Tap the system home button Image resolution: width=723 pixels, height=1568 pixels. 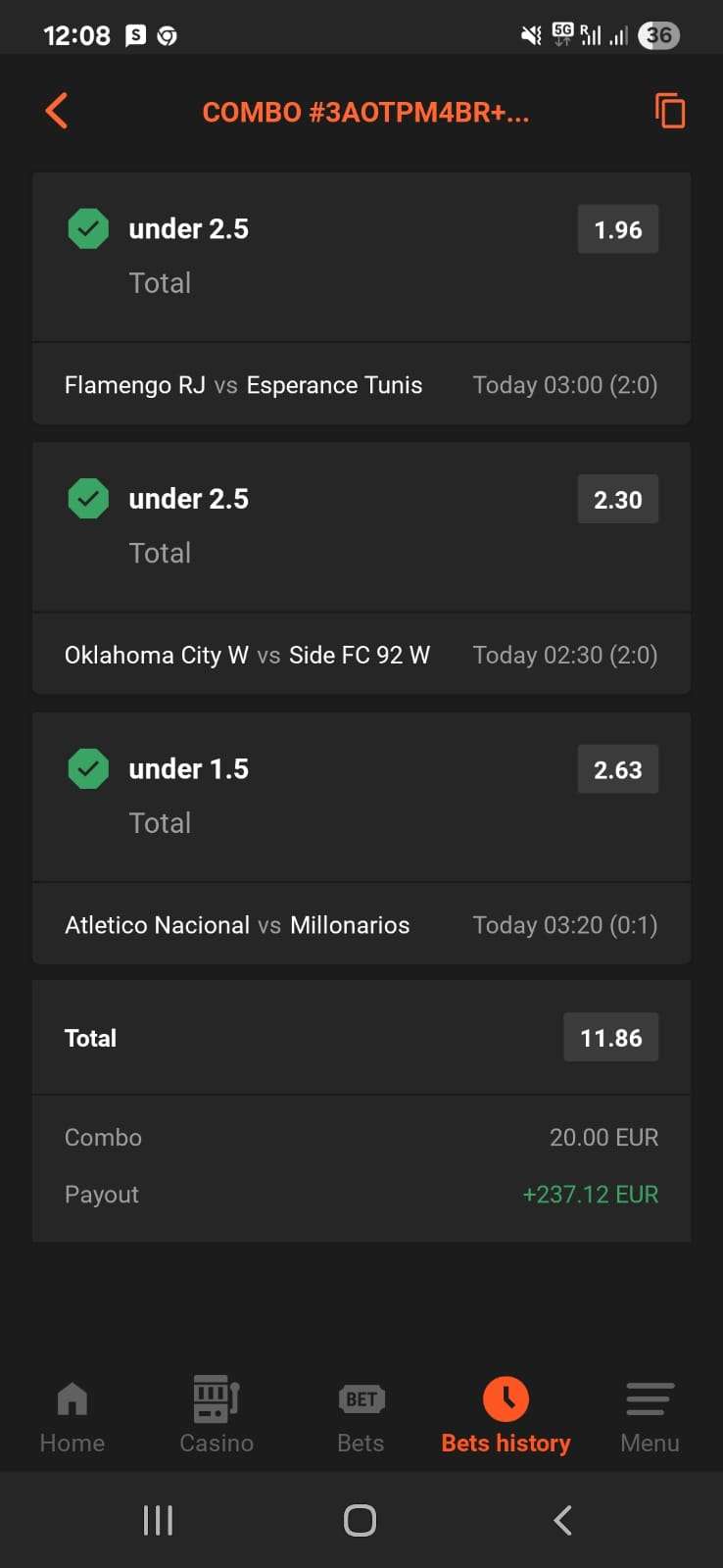point(361,1520)
